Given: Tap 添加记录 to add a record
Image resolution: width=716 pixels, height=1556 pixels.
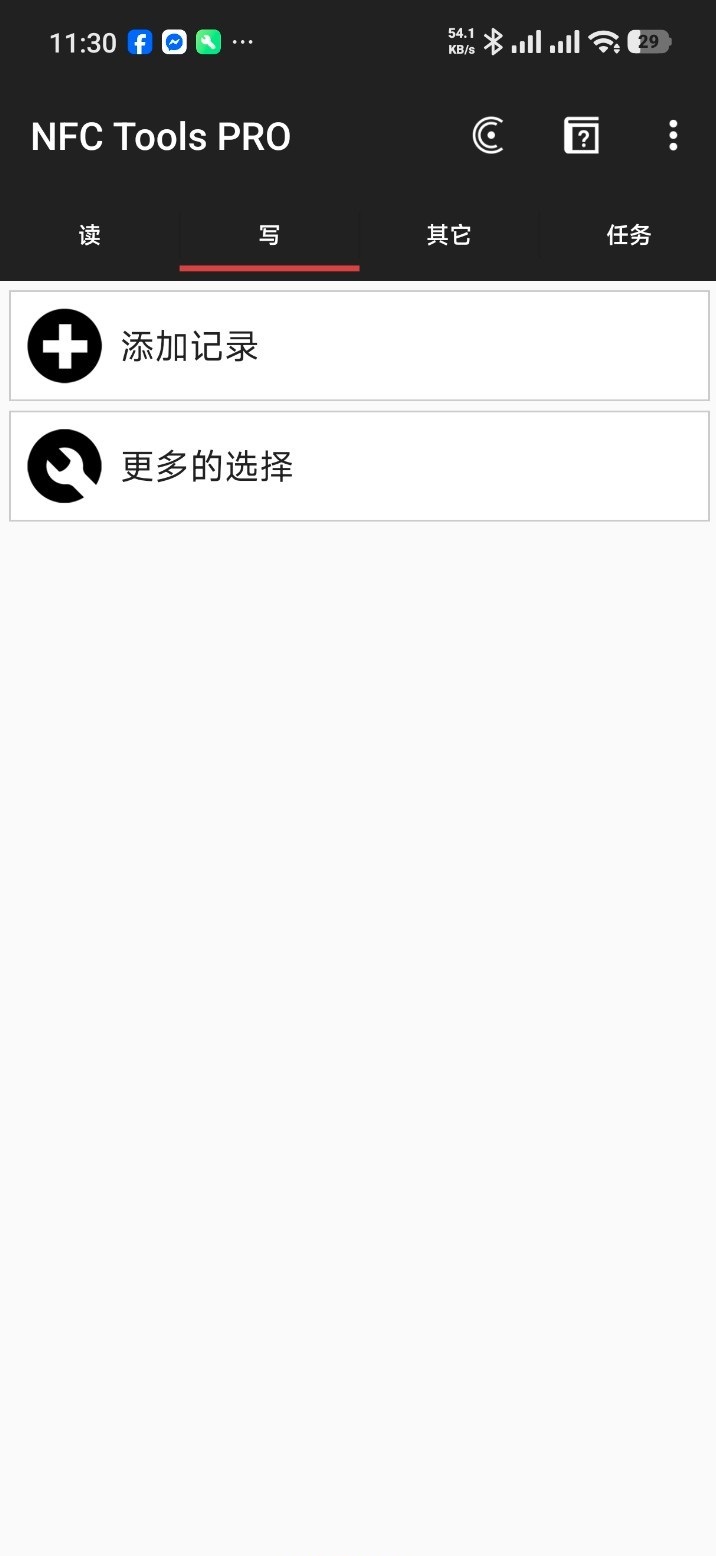Looking at the screenshot, I should coord(359,346).
